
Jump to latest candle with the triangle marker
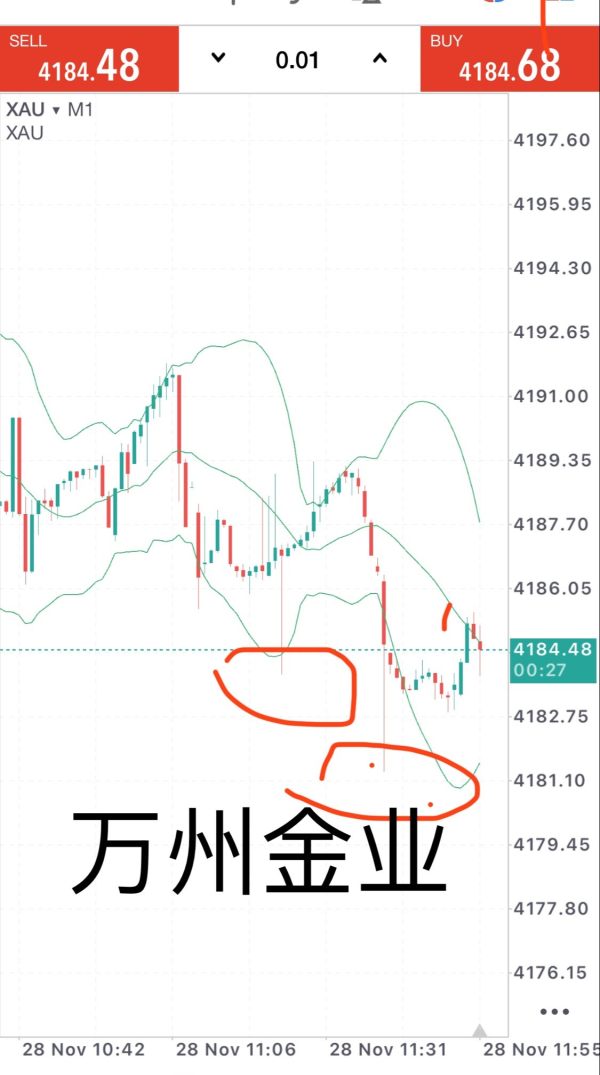(479, 1030)
